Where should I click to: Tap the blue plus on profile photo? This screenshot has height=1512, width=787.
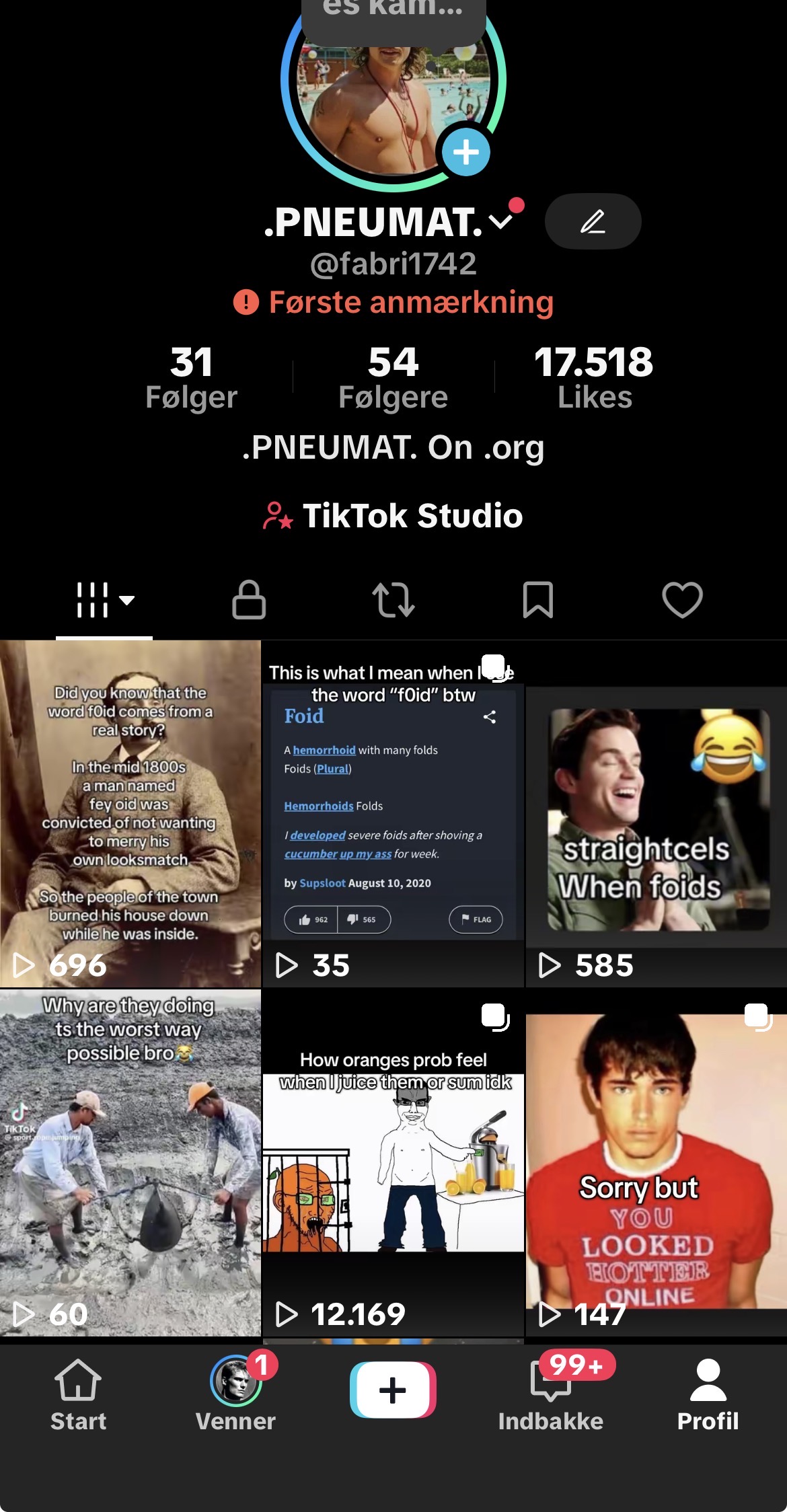coord(465,152)
